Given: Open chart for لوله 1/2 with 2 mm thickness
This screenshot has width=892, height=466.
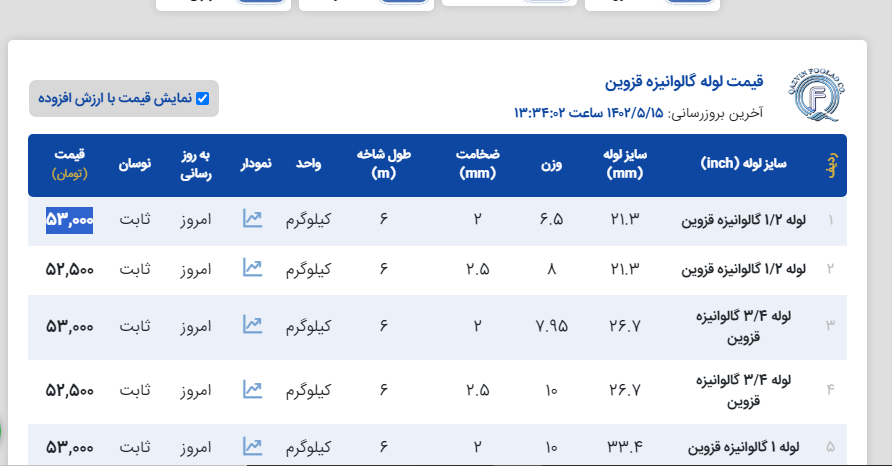Looking at the screenshot, I should point(253,218).
